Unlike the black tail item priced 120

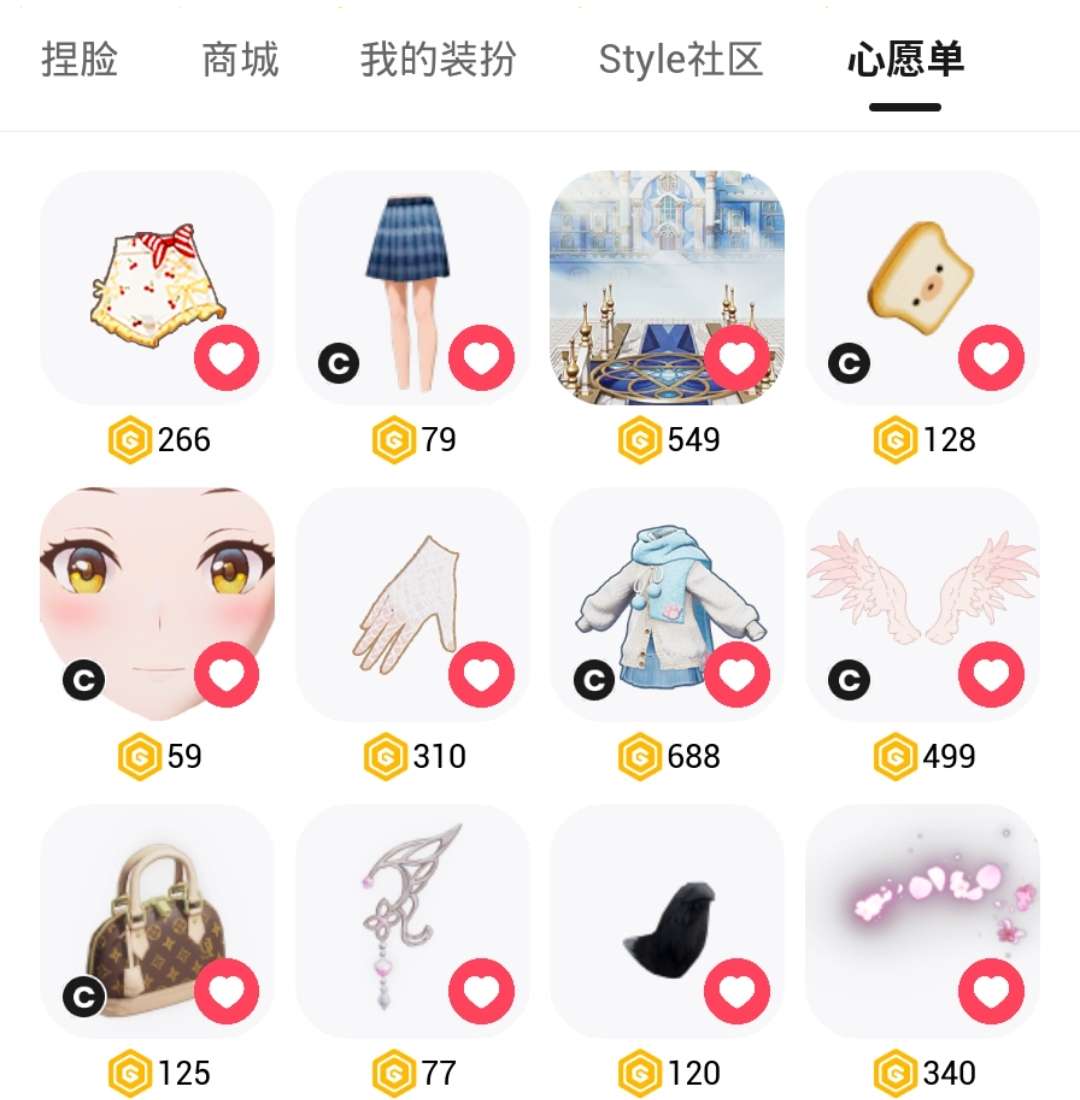pos(736,991)
